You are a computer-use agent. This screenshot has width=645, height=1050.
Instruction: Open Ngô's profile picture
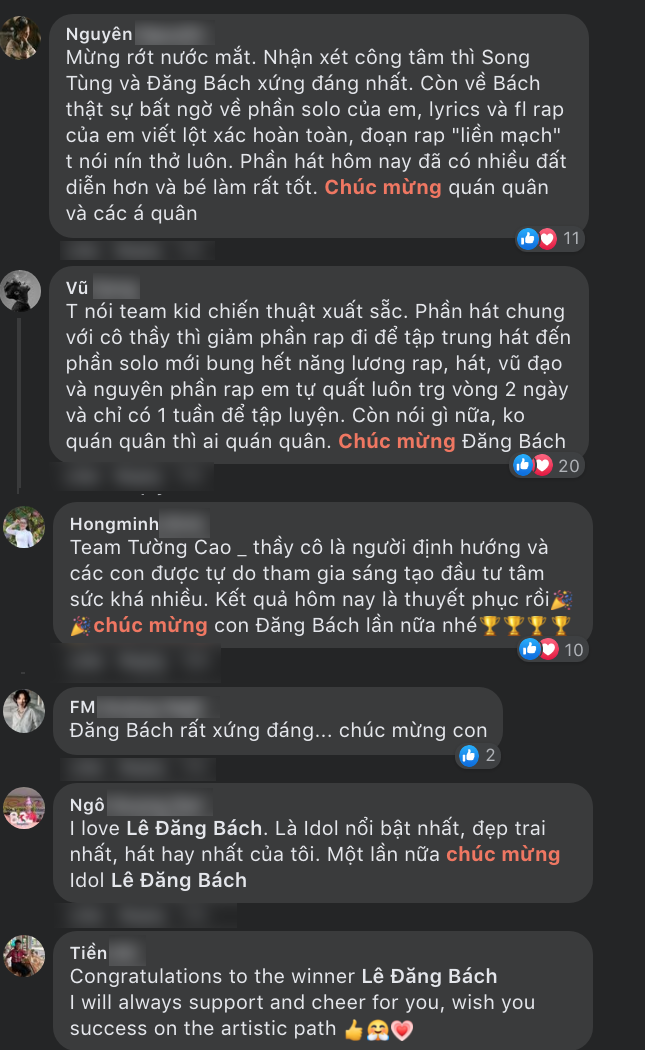pyautogui.click(x=22, y=808)
